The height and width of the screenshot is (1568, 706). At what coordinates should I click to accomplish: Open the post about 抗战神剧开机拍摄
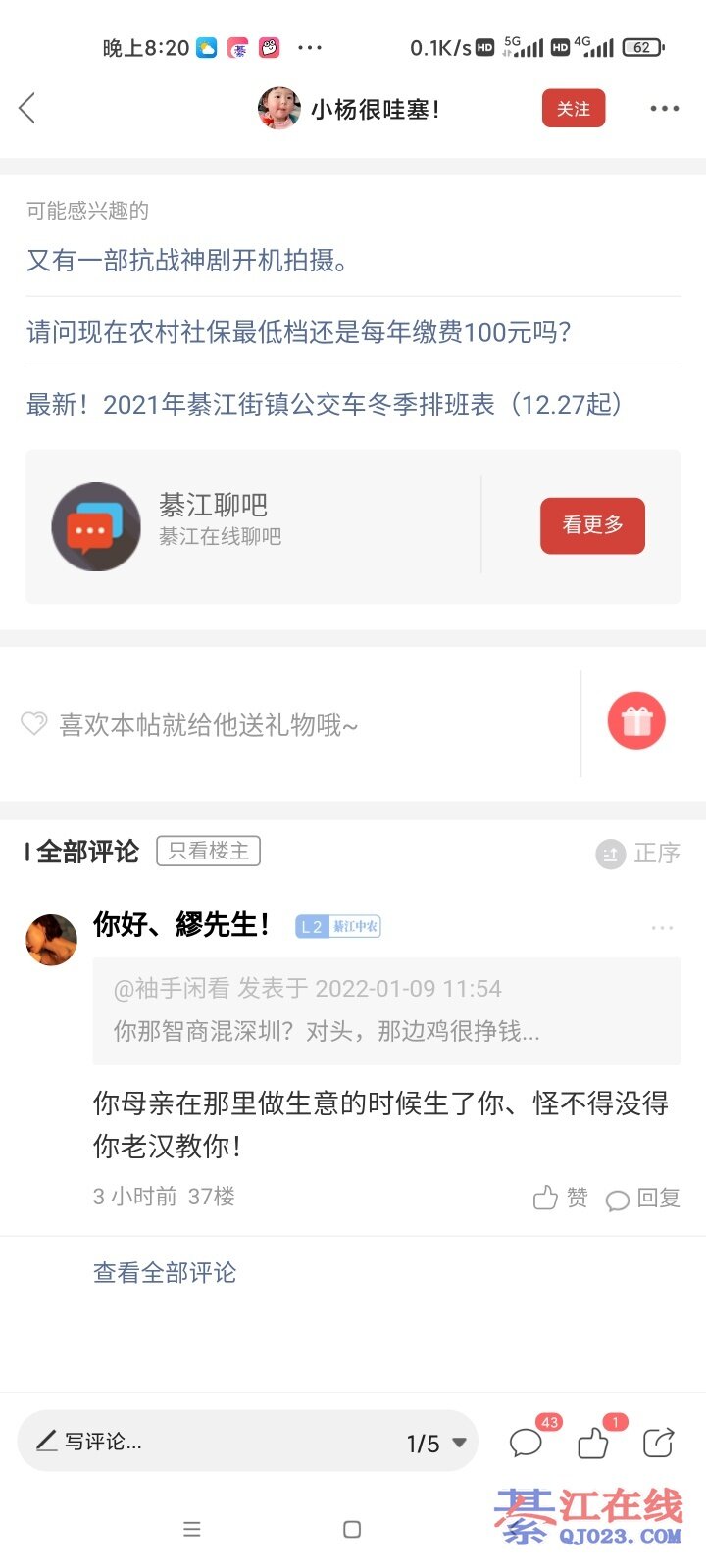point(188,261)
